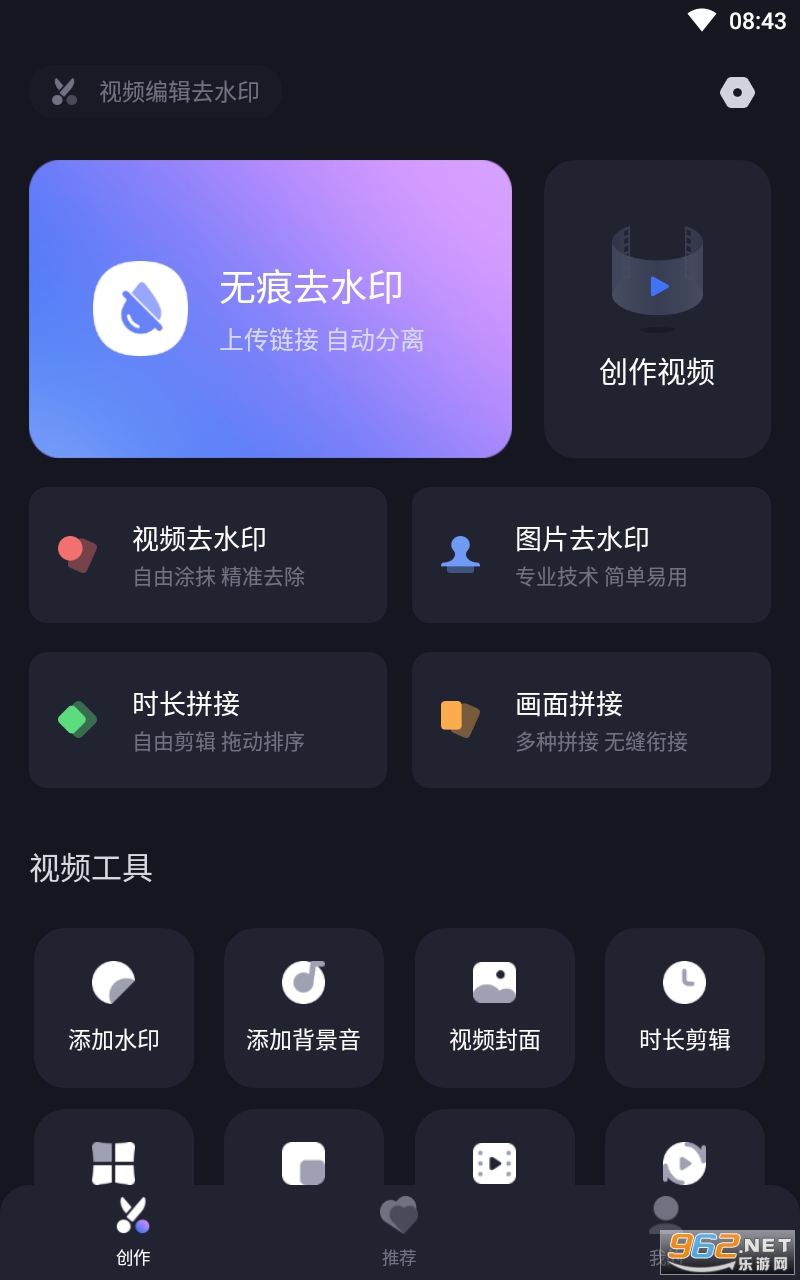Select the 视频封面 tool
Viewport: 800px width, 1280px height.
click(495, 1007)
